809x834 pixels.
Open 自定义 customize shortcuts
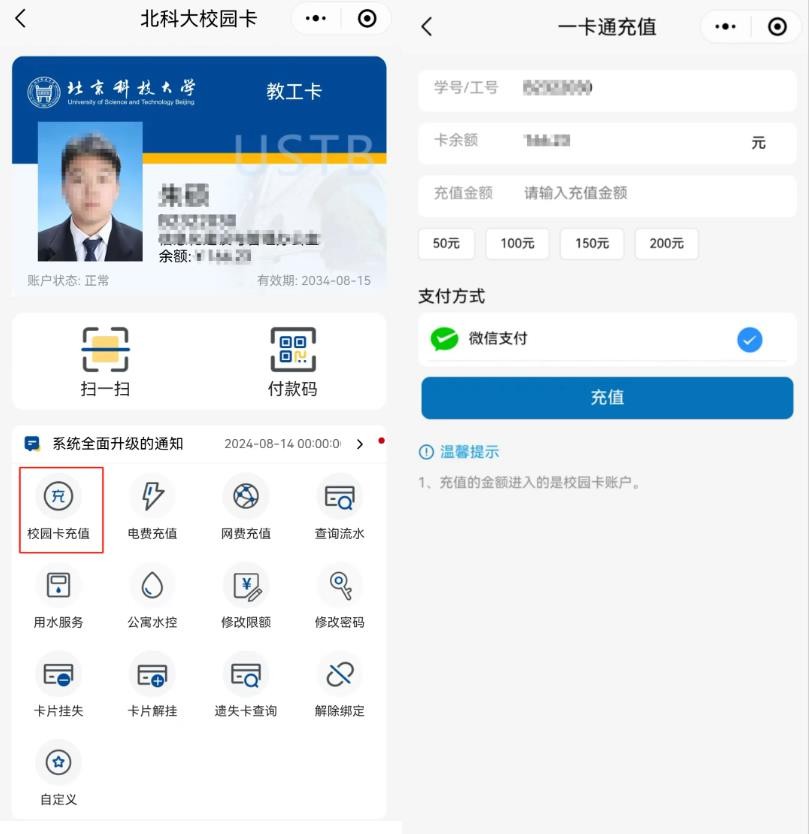58,773
